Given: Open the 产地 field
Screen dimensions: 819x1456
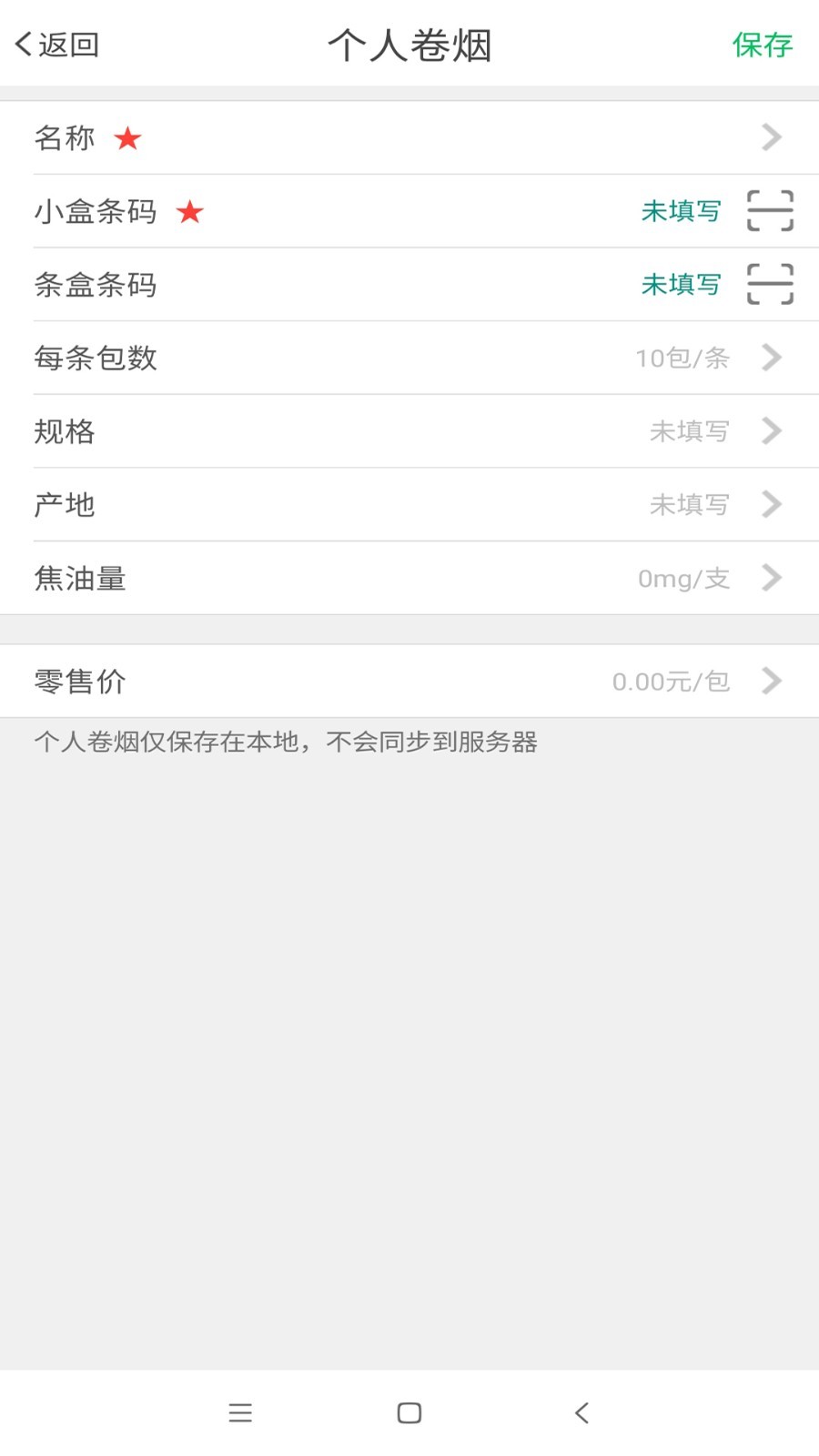Looking at the screenshot, I should click(x=409, y=505).
